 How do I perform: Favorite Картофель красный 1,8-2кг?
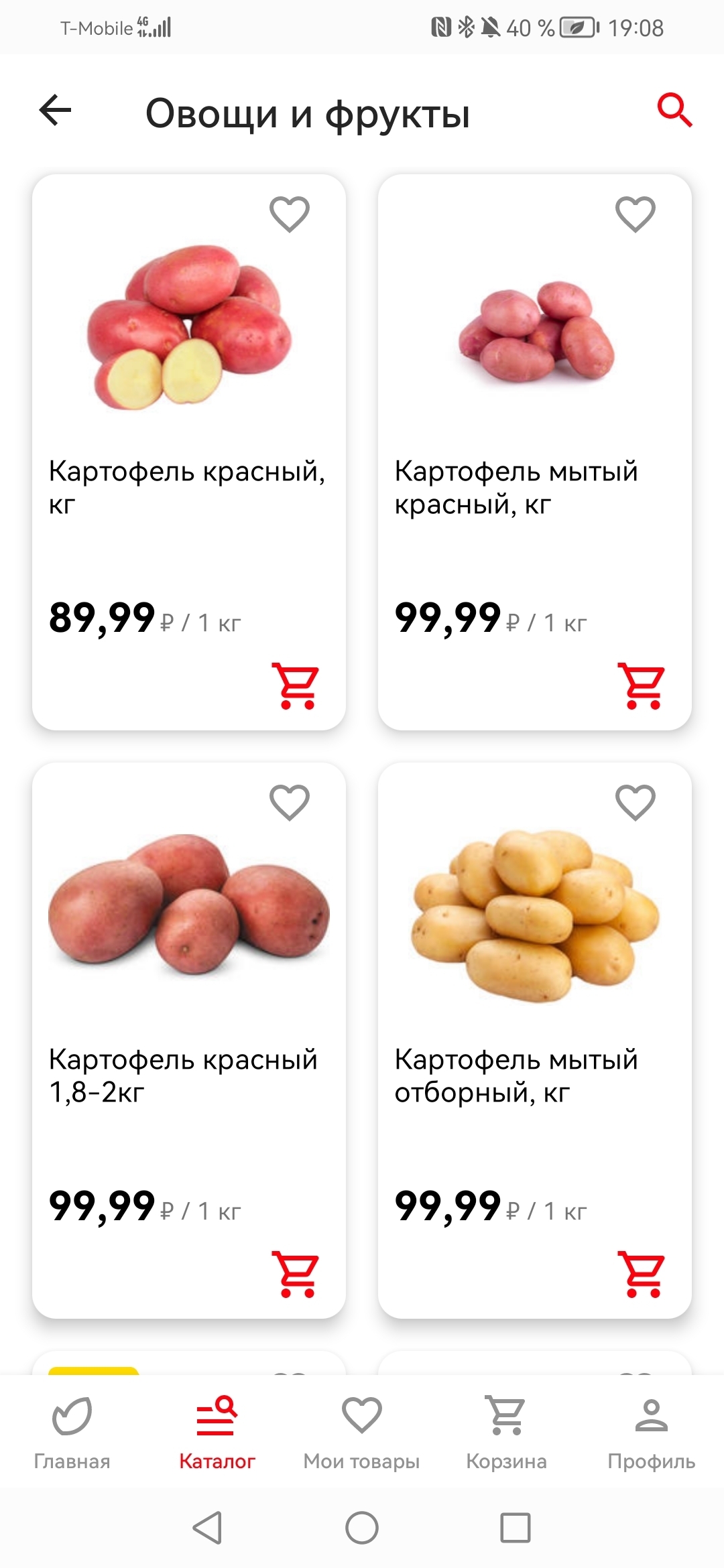coord(290,802)
